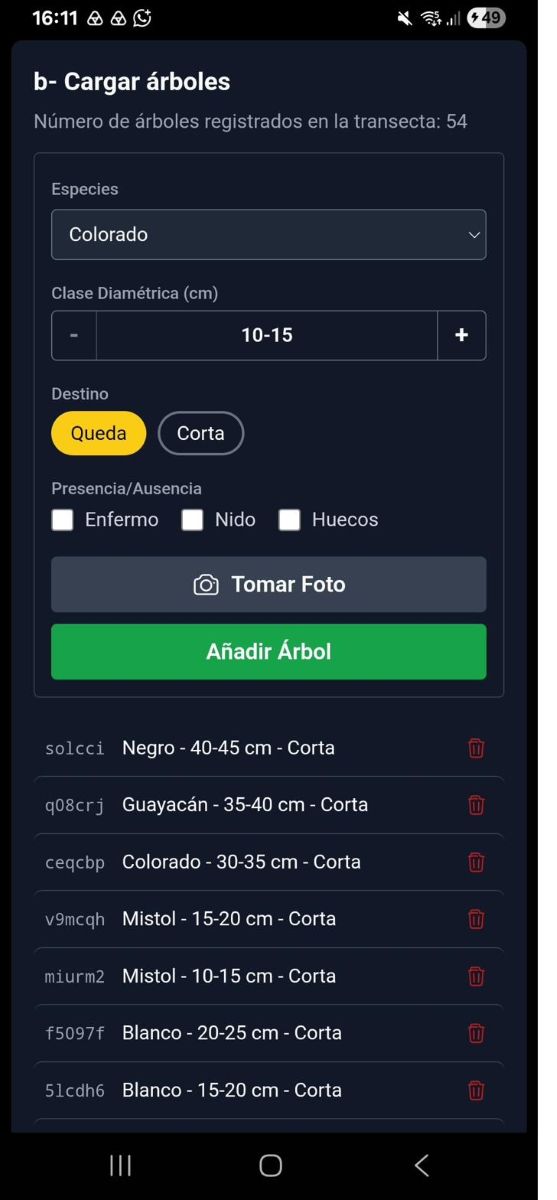
Task: Delete the Negro 40-45 cm tree entry
Action: (x=476, y=748)
